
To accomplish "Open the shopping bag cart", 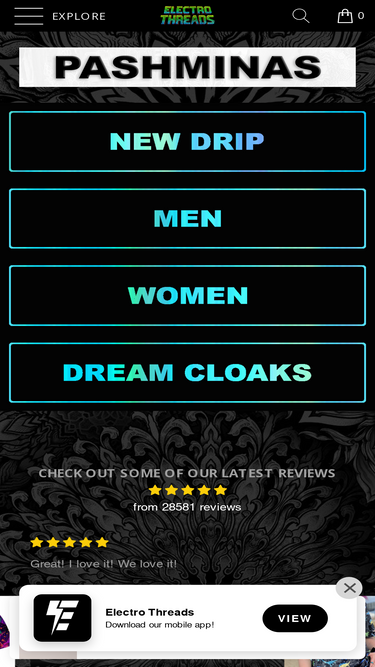I will (345, 16).
